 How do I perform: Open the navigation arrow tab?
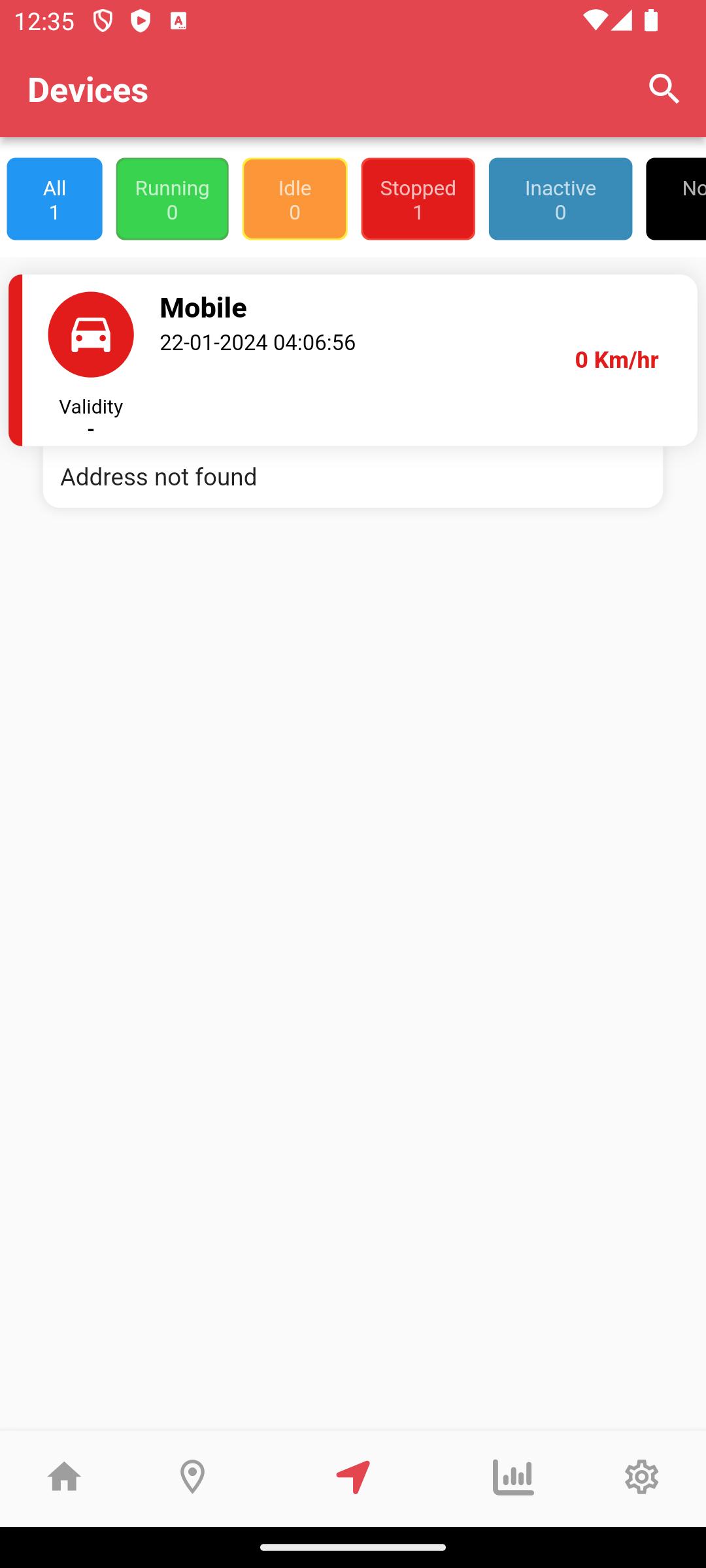[353, 1477]
